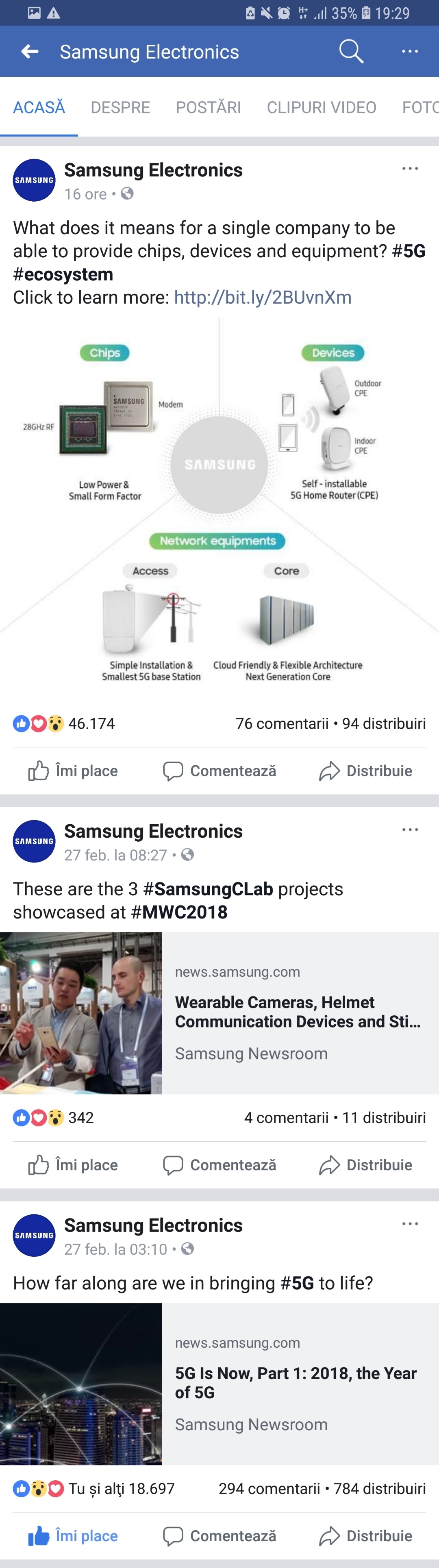
Task: Tap the #SamsungCLab hashtag
Action: (x=208, y=889)
